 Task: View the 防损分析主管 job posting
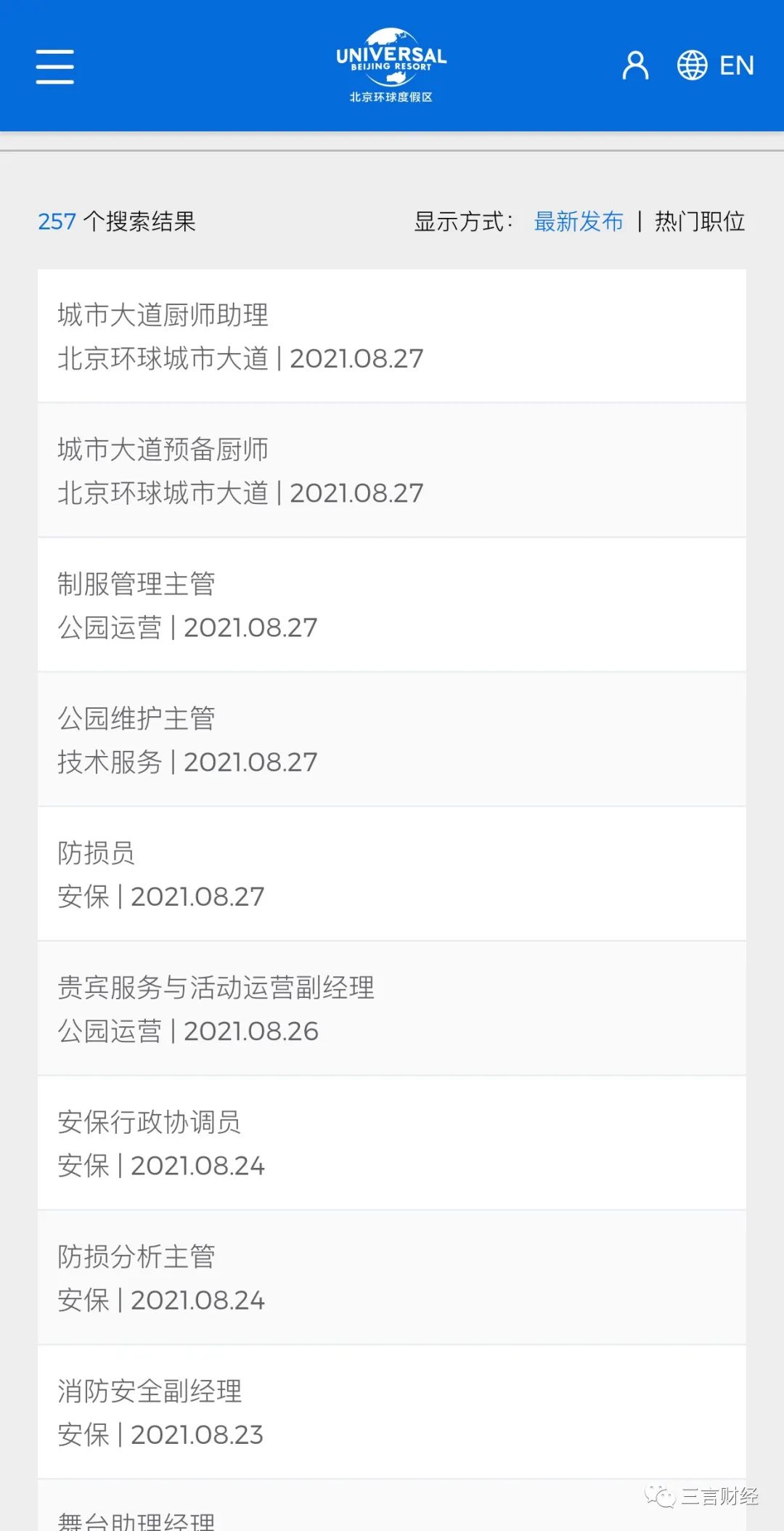(x=391, y=1278)
